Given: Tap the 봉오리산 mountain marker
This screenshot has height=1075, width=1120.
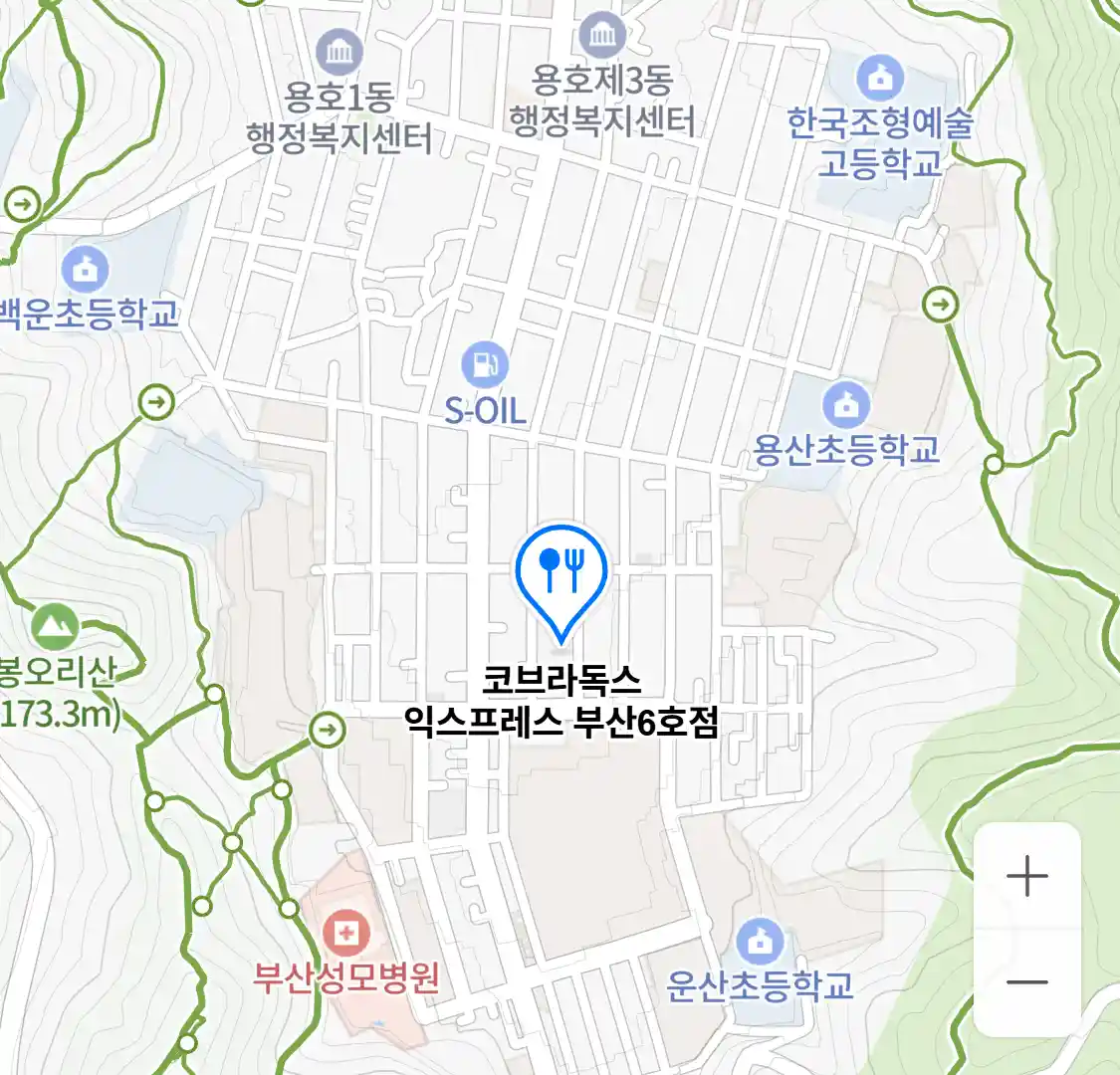Looking at the screenshot, I should click(55, 626).
